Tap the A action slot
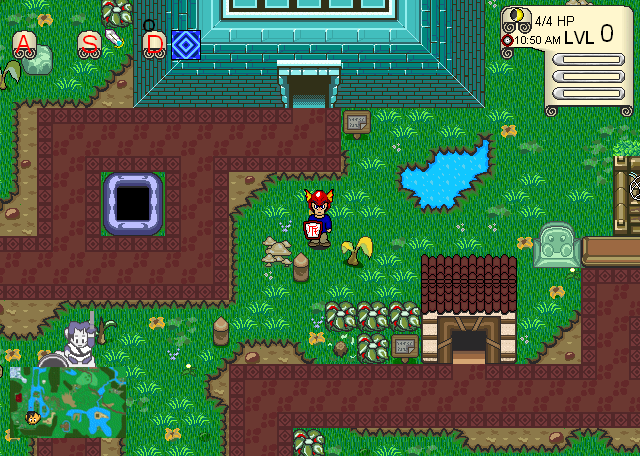The width and height of the screenshot is (640, 456). click(24, 43)
